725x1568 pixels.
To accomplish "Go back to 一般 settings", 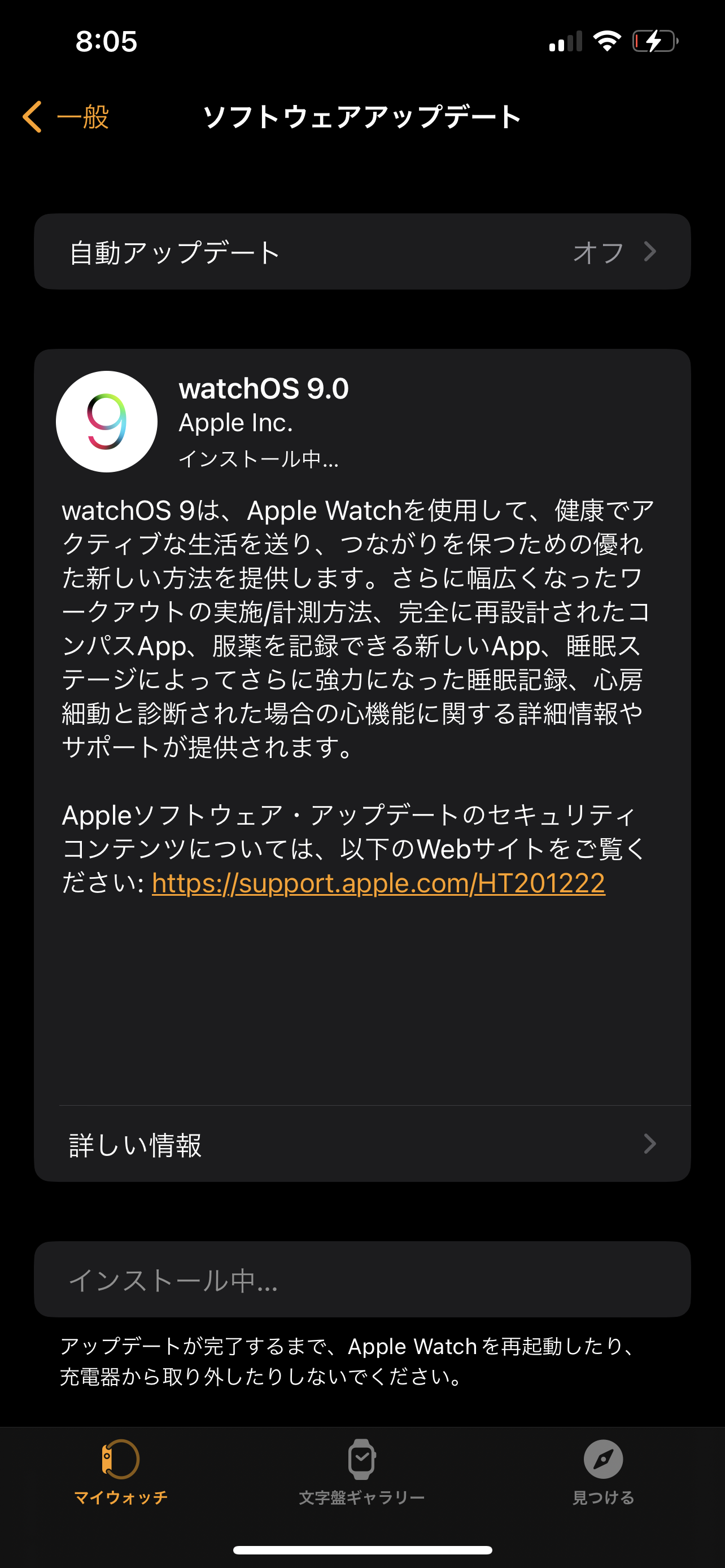I will click(x=65, y=117).
